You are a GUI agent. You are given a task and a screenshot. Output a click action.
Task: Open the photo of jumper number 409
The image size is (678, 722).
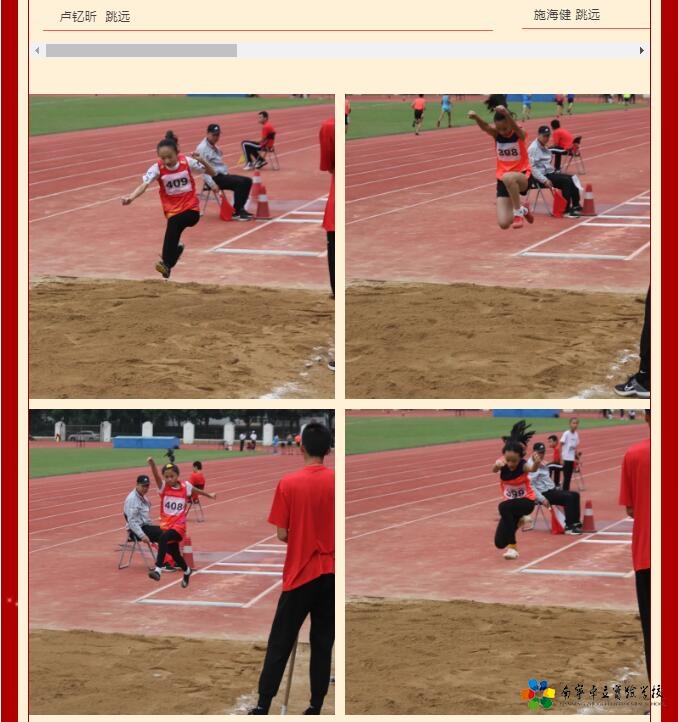click(x=181, y=246)
